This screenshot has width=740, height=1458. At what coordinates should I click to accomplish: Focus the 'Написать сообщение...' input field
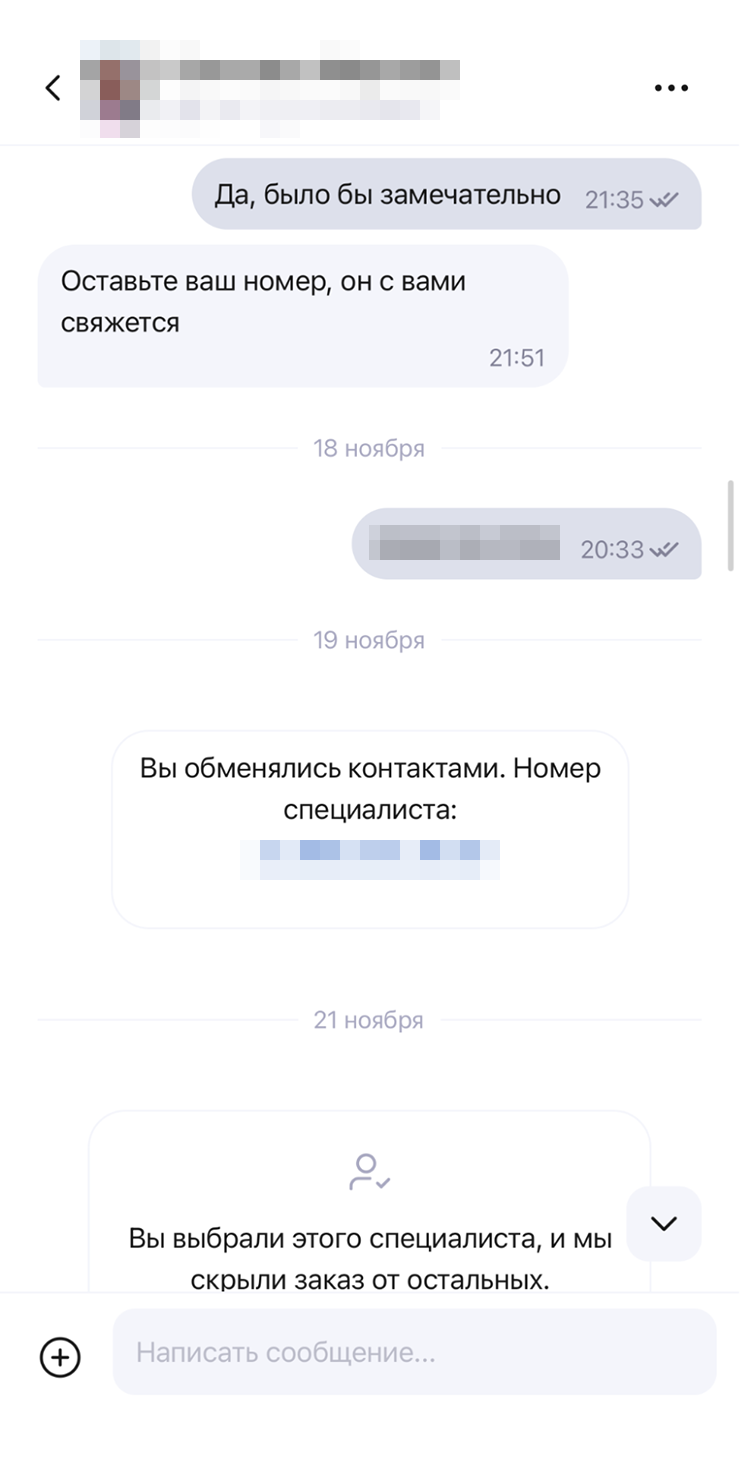[414, 1352]
